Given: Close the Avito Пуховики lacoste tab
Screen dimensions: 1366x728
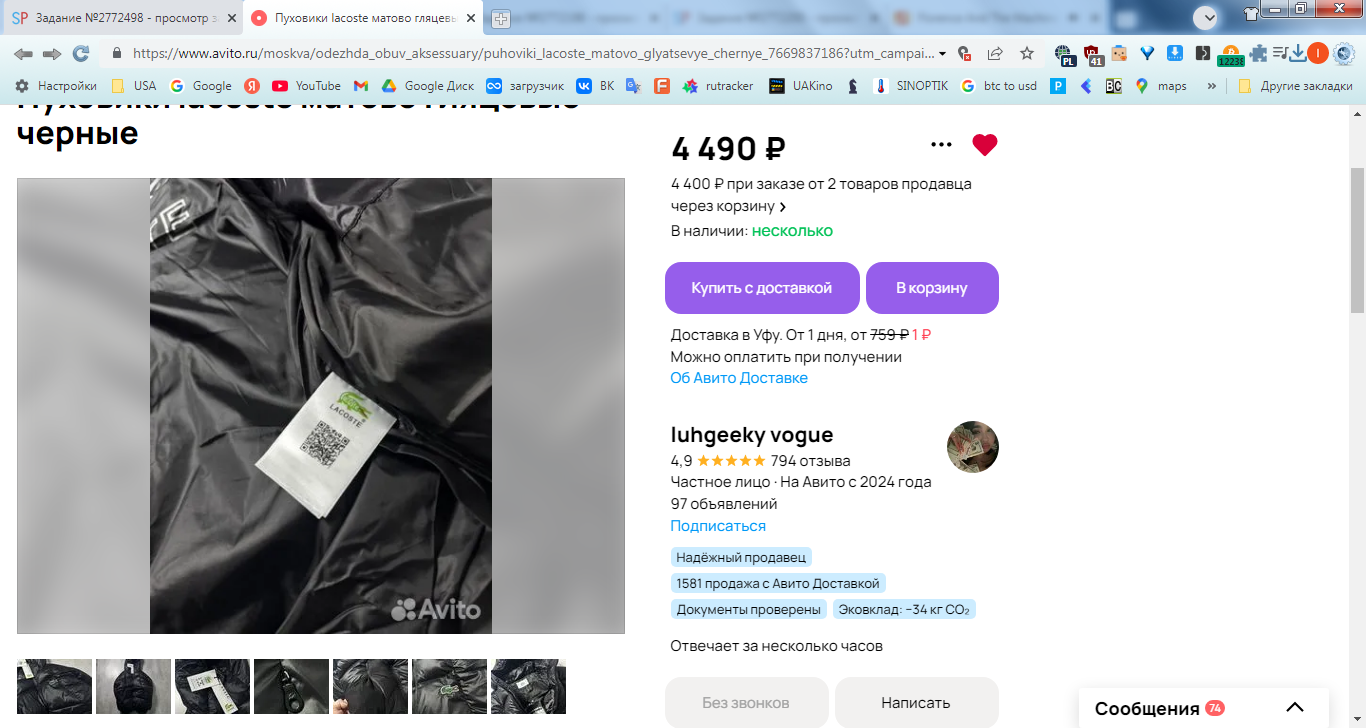Looking at the screenshot, I should coord(471,18).
